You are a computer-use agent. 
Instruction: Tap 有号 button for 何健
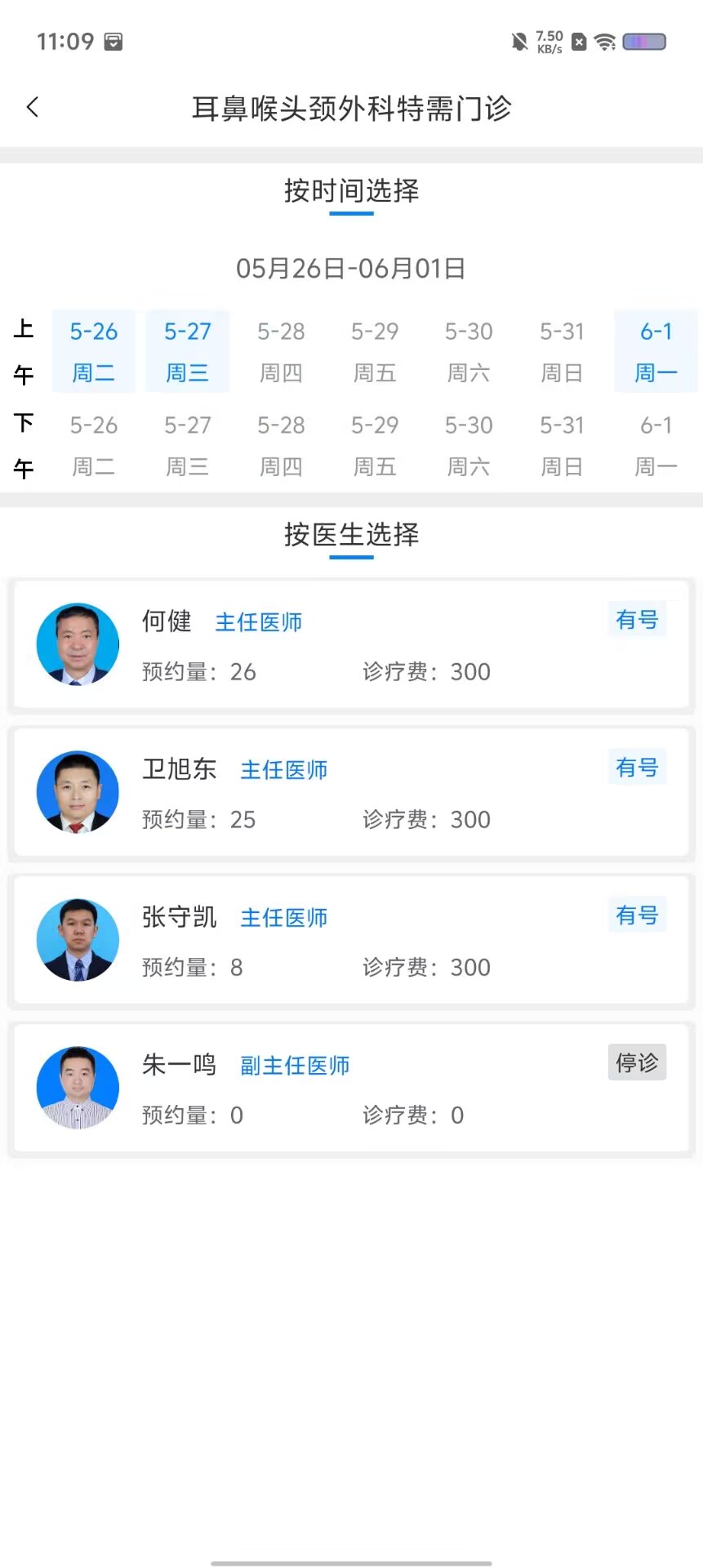click(637, 619)
